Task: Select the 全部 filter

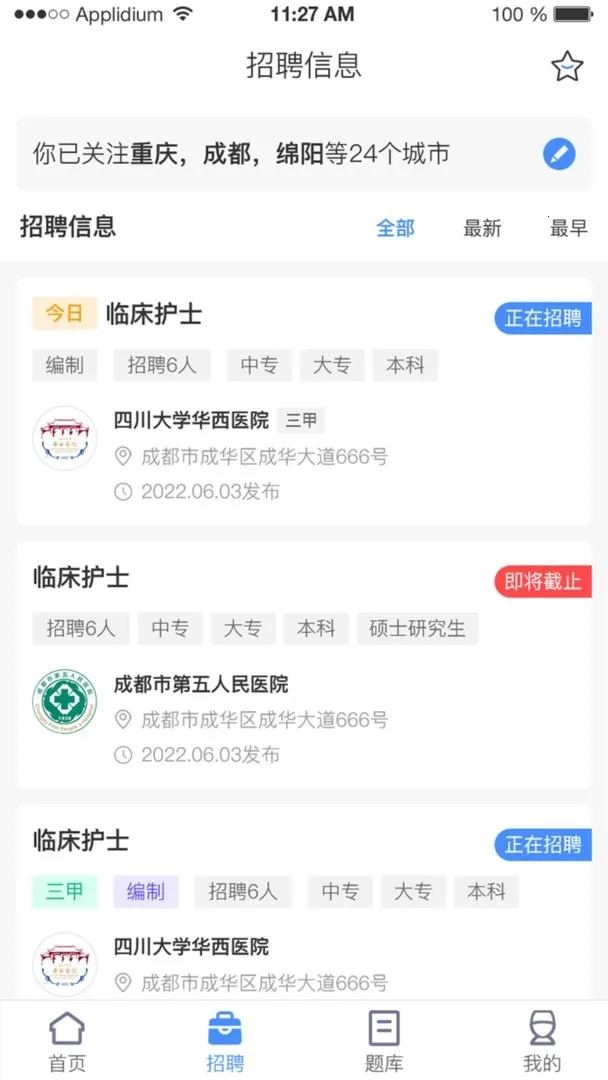Action: [x=395, y=228]
